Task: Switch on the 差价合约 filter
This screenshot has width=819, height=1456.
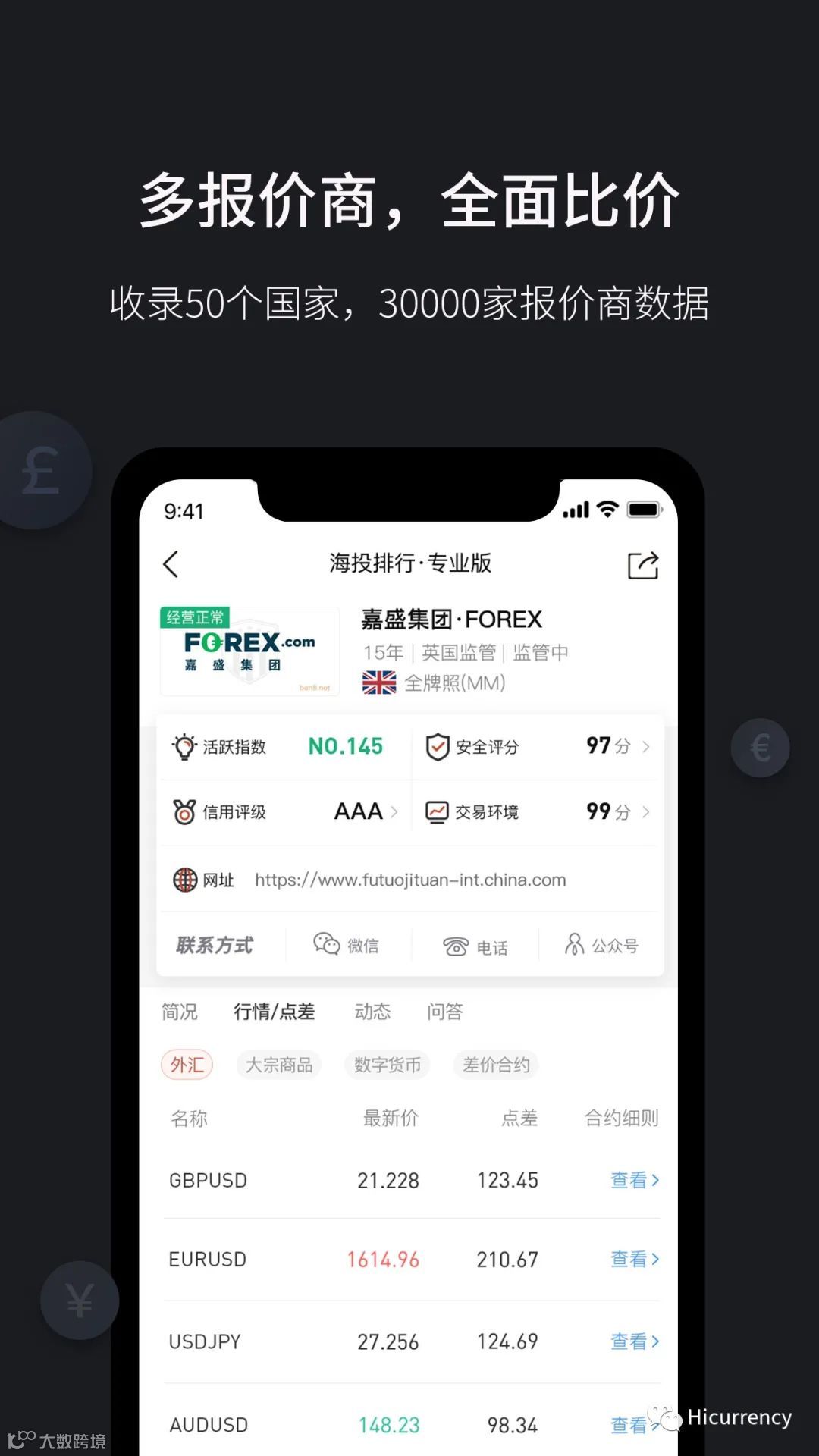Action: 496,1065
